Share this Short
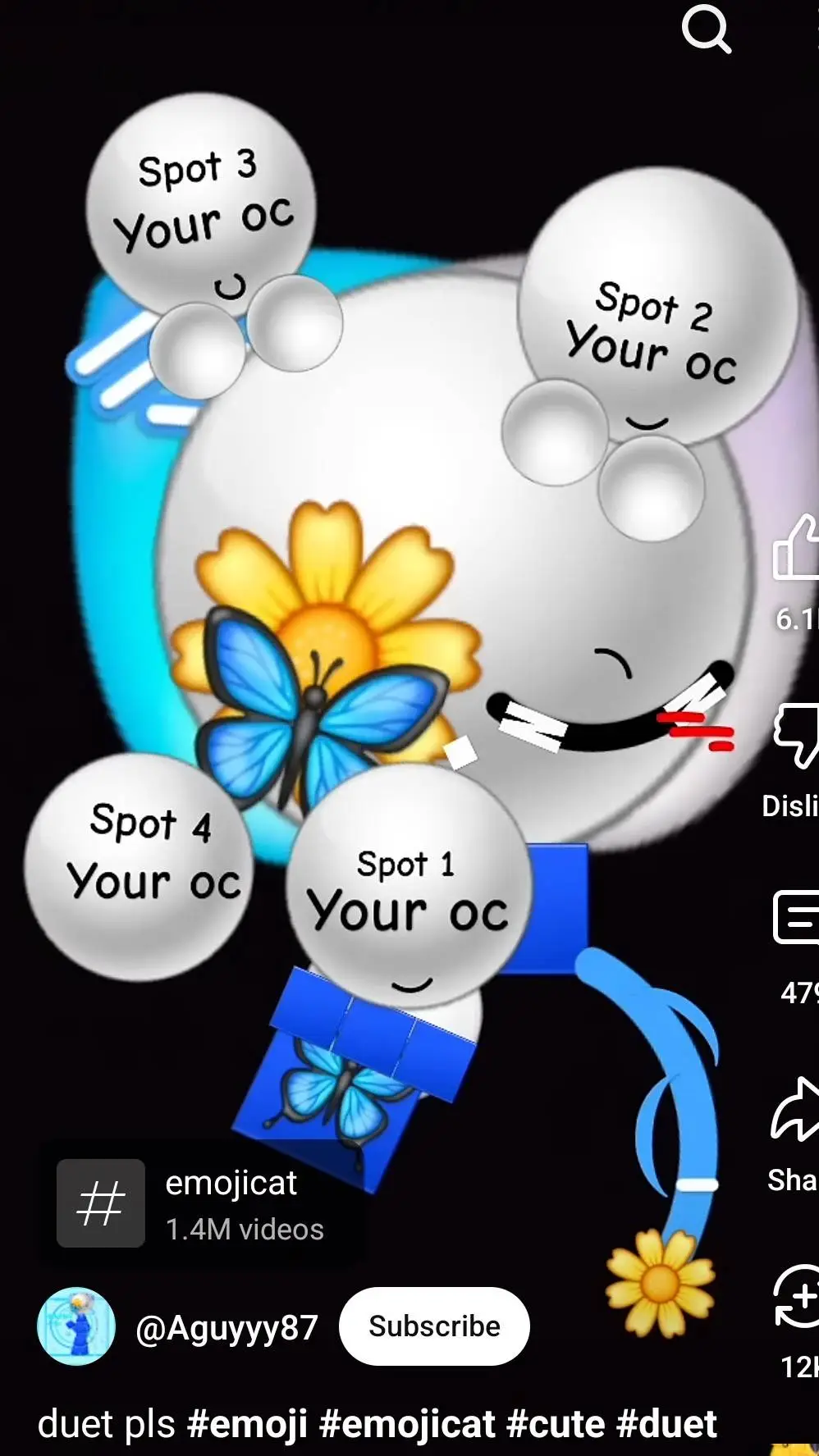Screen dimensions: 819x1456 [x=796, y=1111]
